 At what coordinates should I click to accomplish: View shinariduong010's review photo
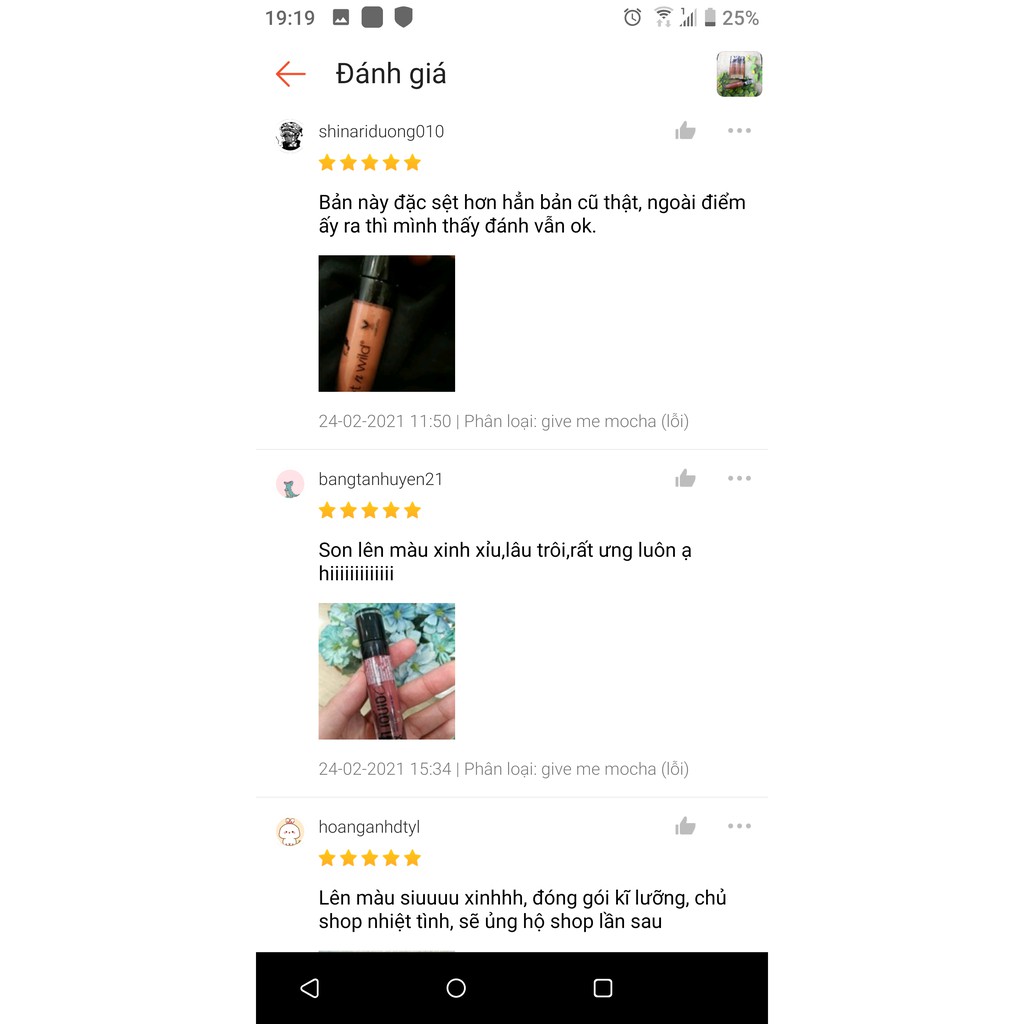click(x=387, y=323)
